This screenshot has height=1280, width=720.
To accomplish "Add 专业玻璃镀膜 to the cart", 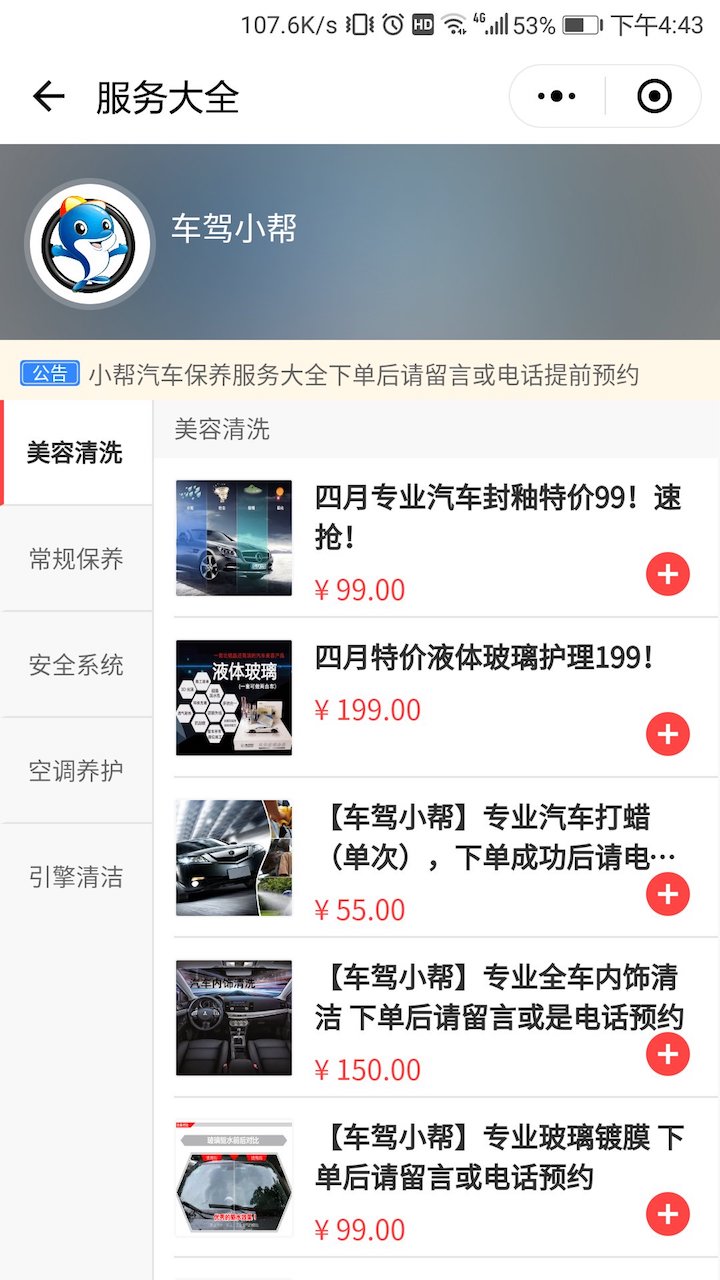I will [668, 1214].
